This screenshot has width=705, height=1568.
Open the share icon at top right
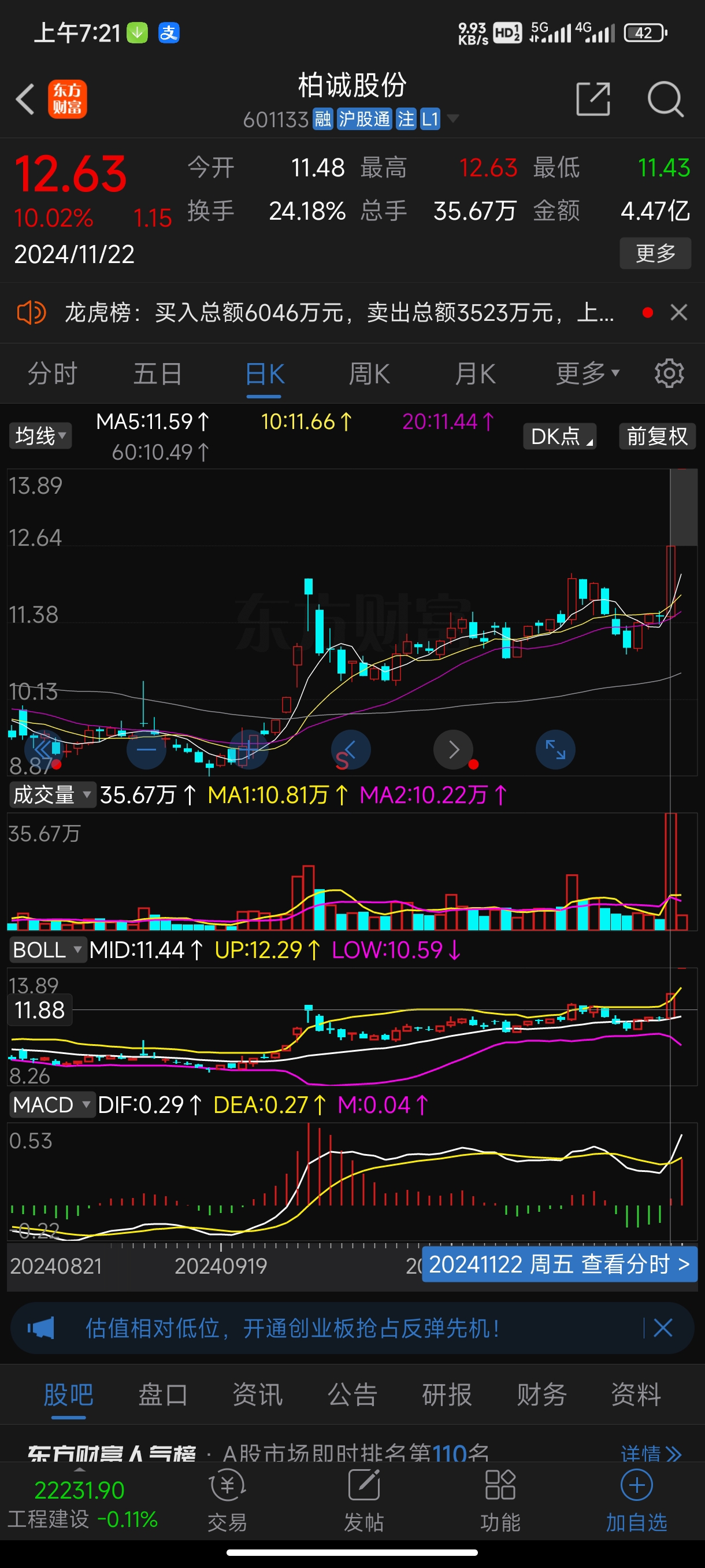[x=593, y=99]
